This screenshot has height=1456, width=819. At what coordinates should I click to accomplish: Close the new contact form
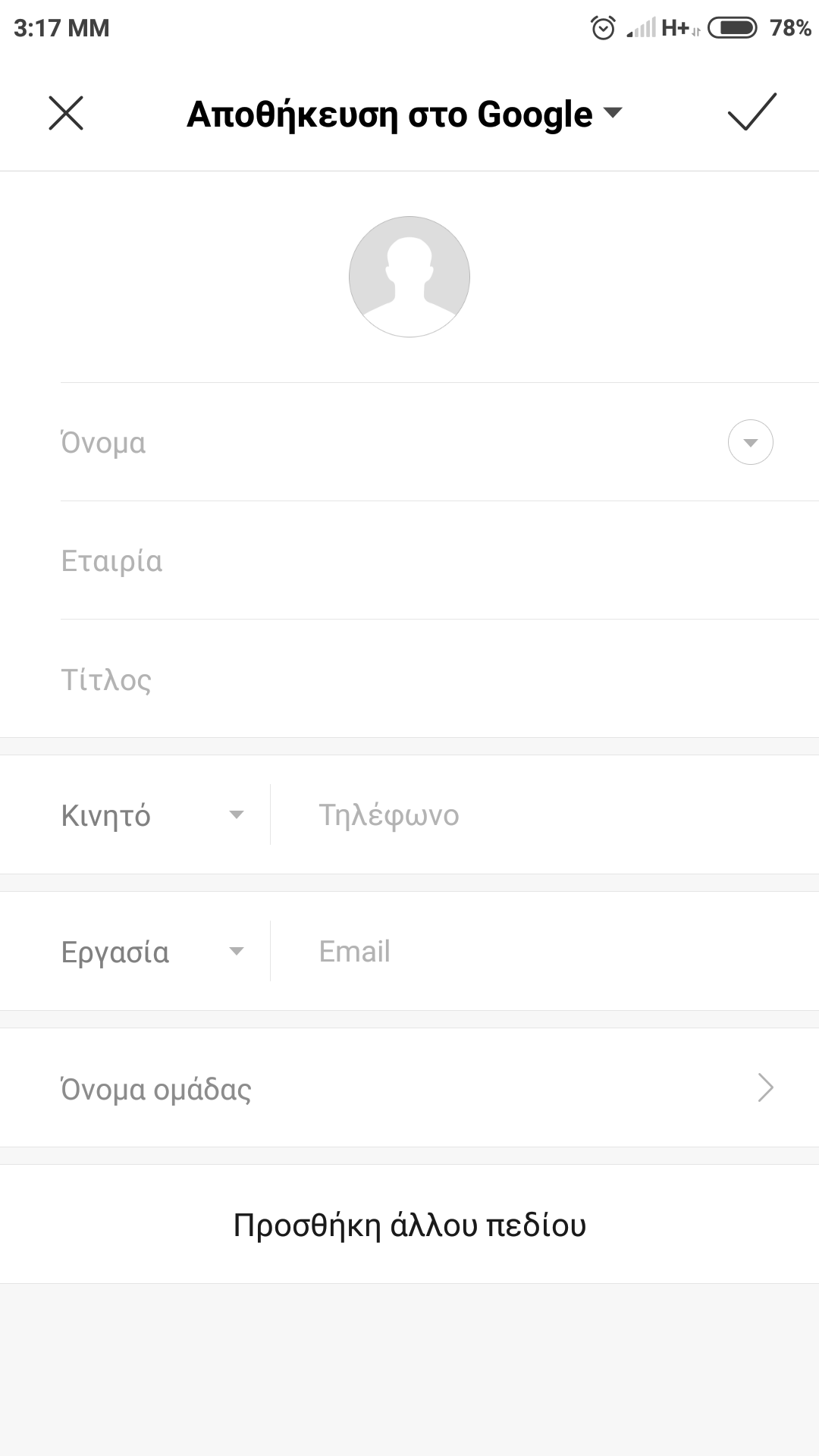click(x=66, y=114)
